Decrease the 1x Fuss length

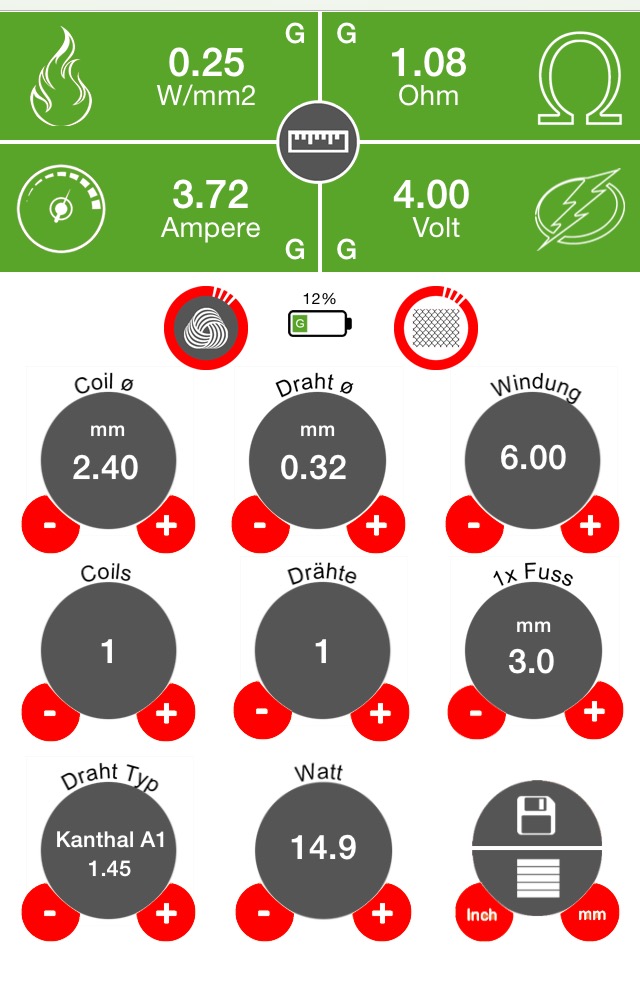pos(475,713)
